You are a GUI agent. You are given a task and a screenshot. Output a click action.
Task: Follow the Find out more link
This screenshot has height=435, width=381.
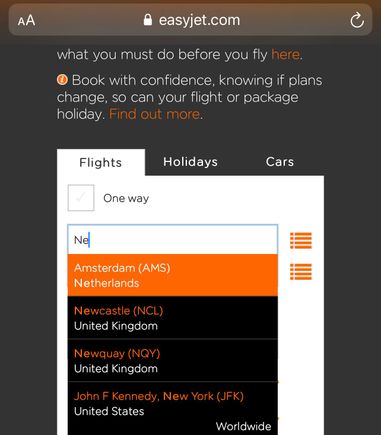155,114
